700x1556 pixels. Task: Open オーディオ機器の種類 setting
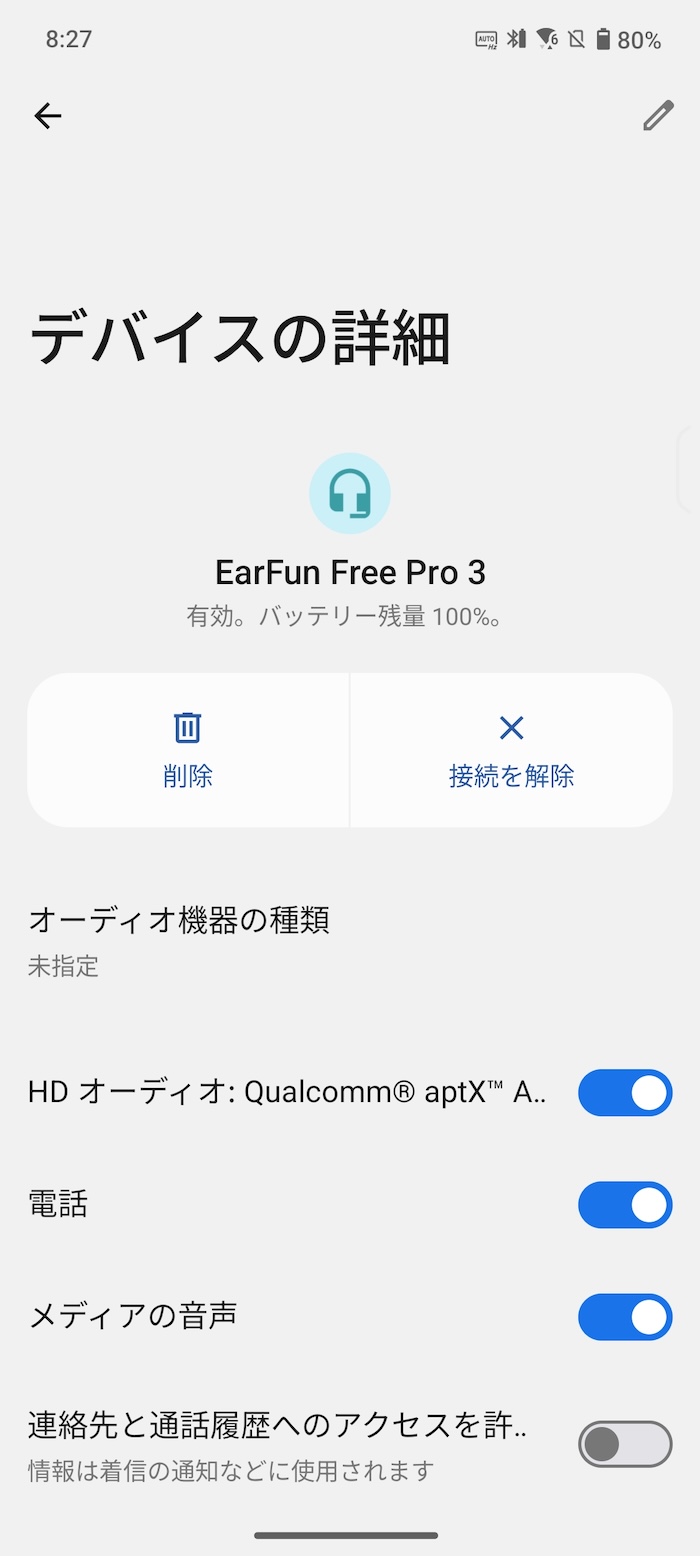tap(350, 940)
